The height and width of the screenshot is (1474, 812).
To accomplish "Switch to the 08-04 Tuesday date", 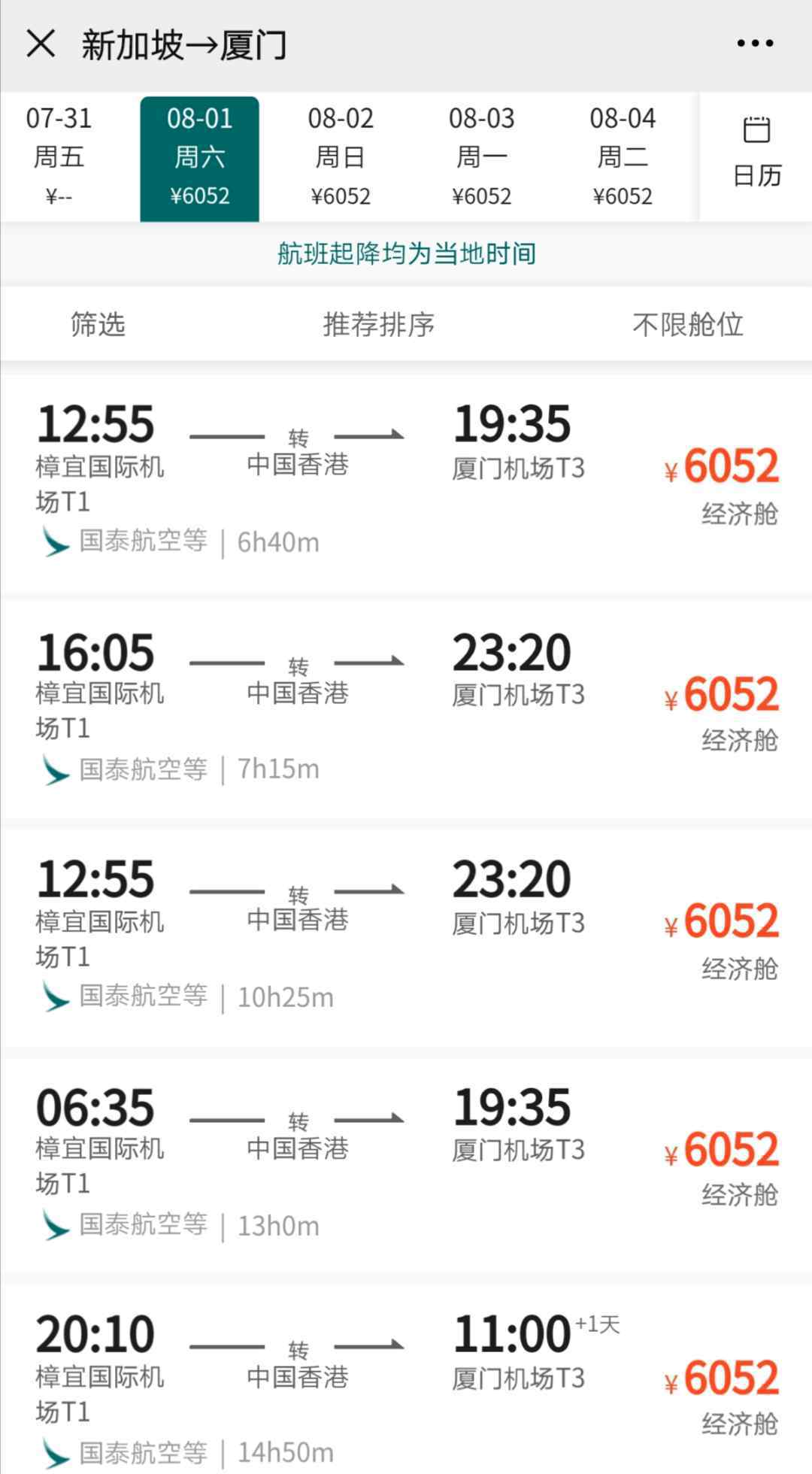I will (x=623, y=157).
